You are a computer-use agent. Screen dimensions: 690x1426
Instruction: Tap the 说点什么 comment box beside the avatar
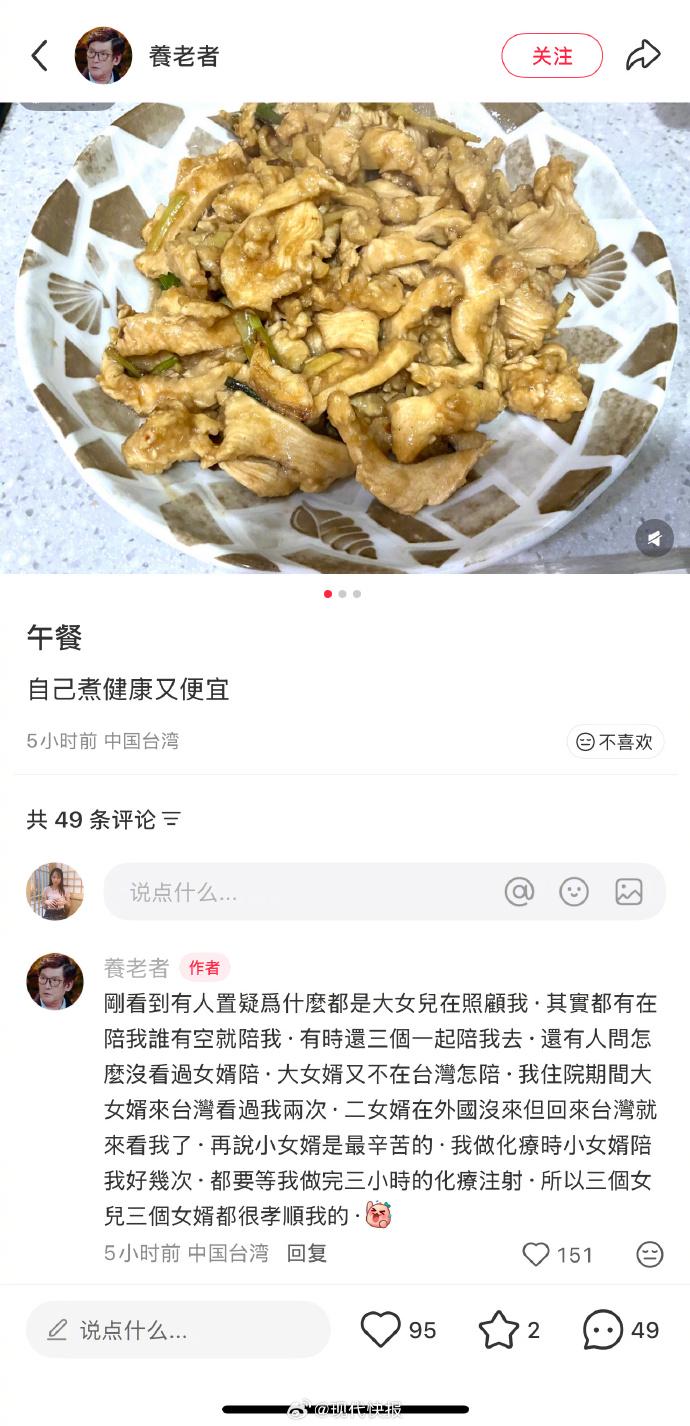pos(300,892)
